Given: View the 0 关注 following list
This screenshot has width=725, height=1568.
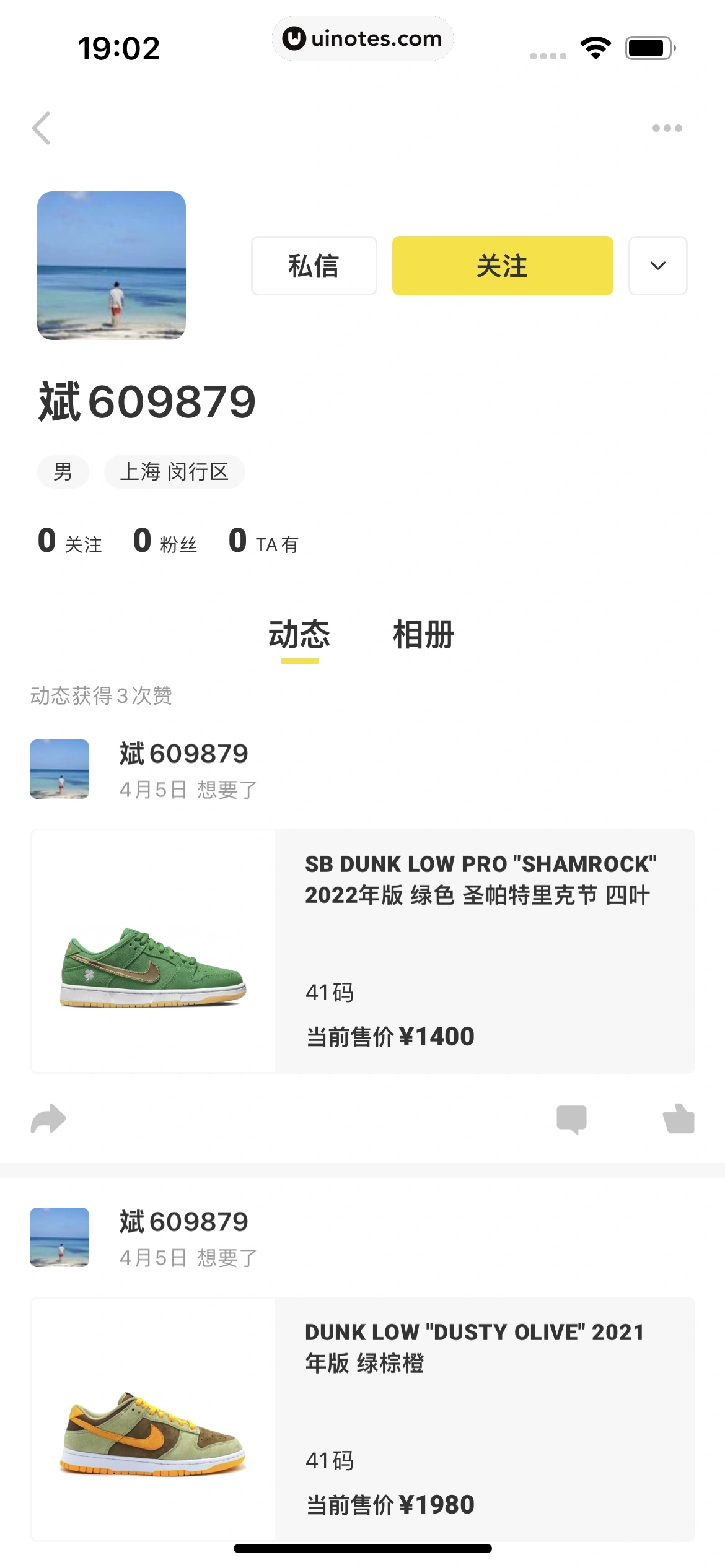Looking at the screenshot, I should 69,542.
